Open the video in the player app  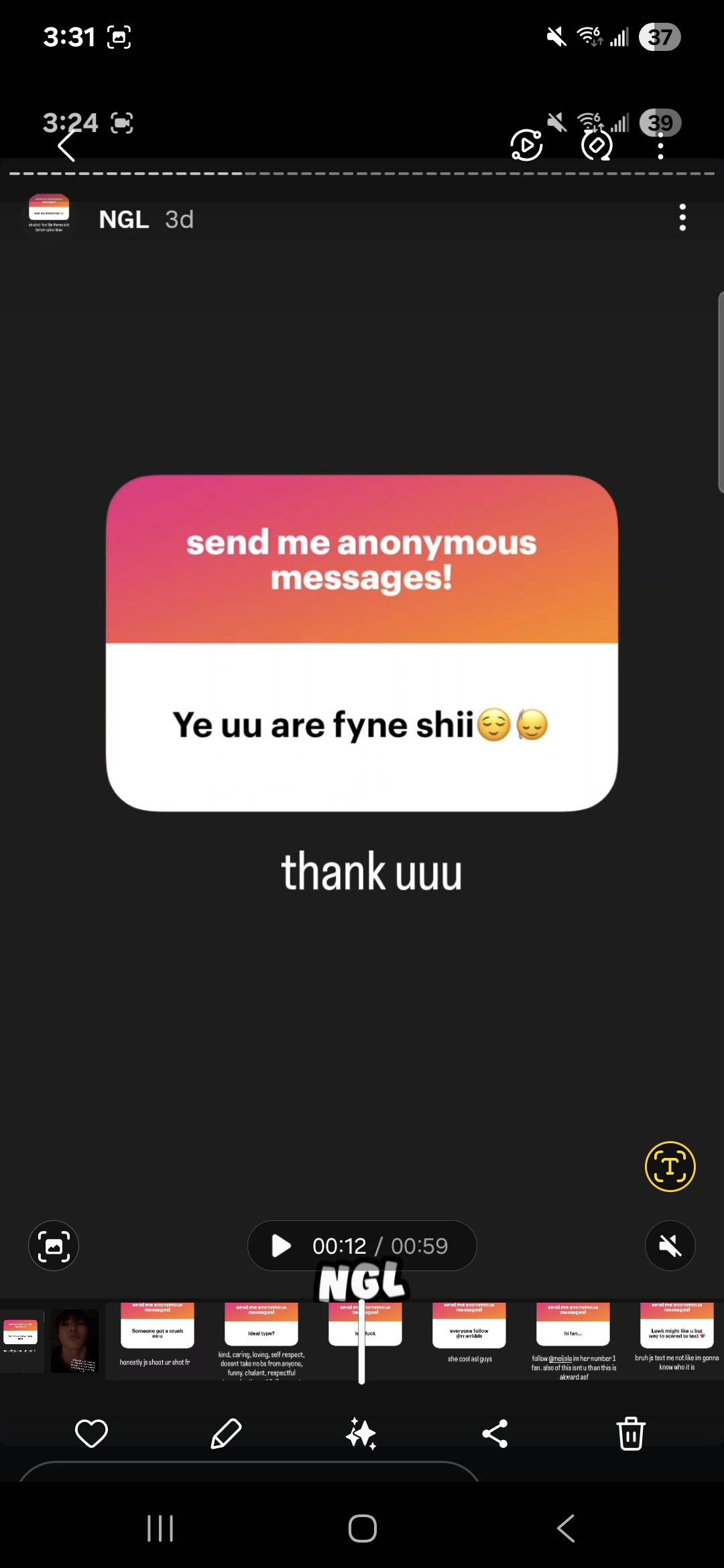point(527,145)
